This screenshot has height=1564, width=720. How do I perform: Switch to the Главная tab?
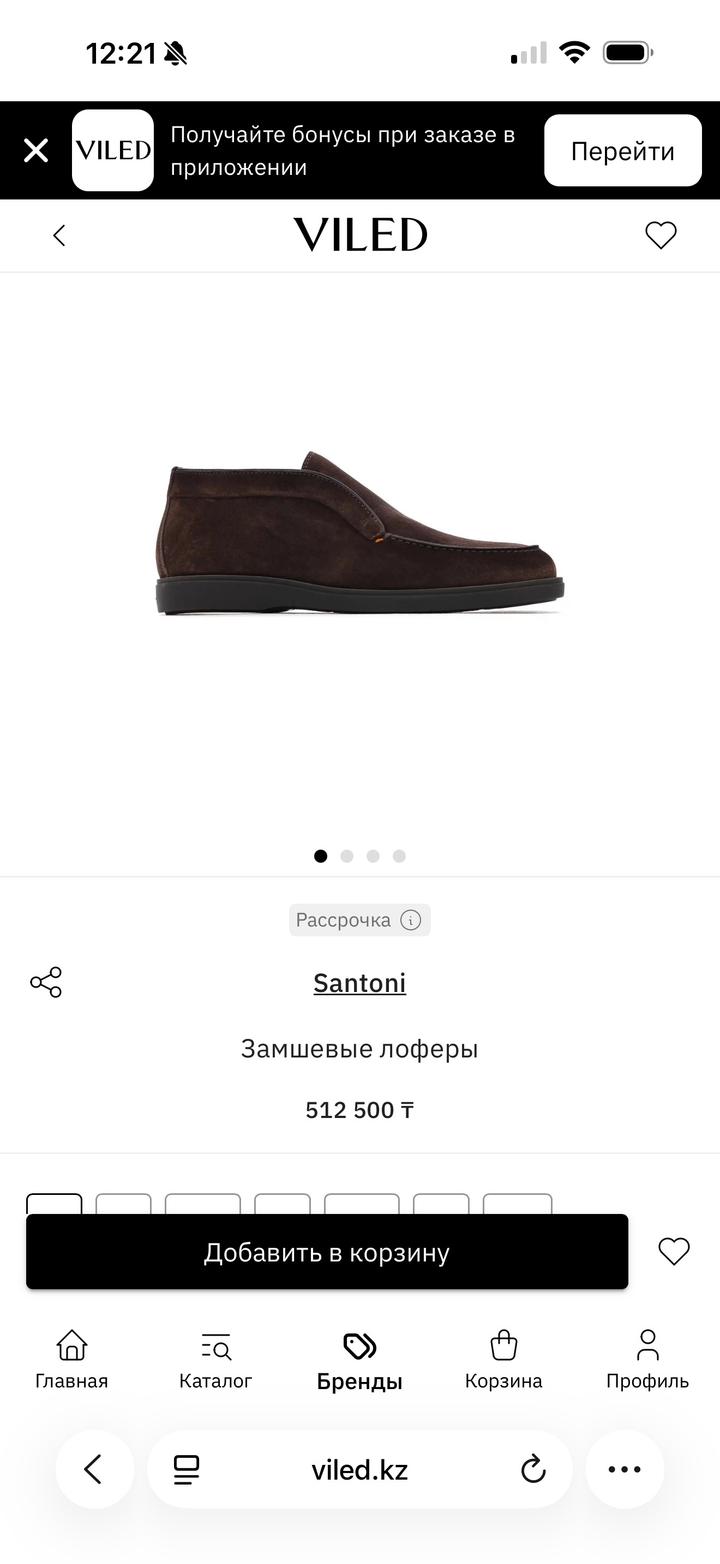72,1360
